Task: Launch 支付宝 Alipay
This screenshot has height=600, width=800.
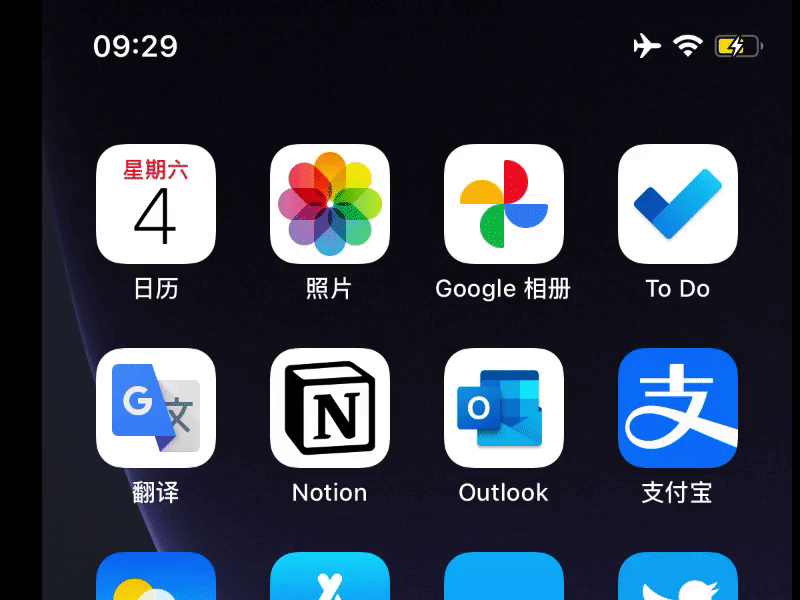Action: point(677,408)
